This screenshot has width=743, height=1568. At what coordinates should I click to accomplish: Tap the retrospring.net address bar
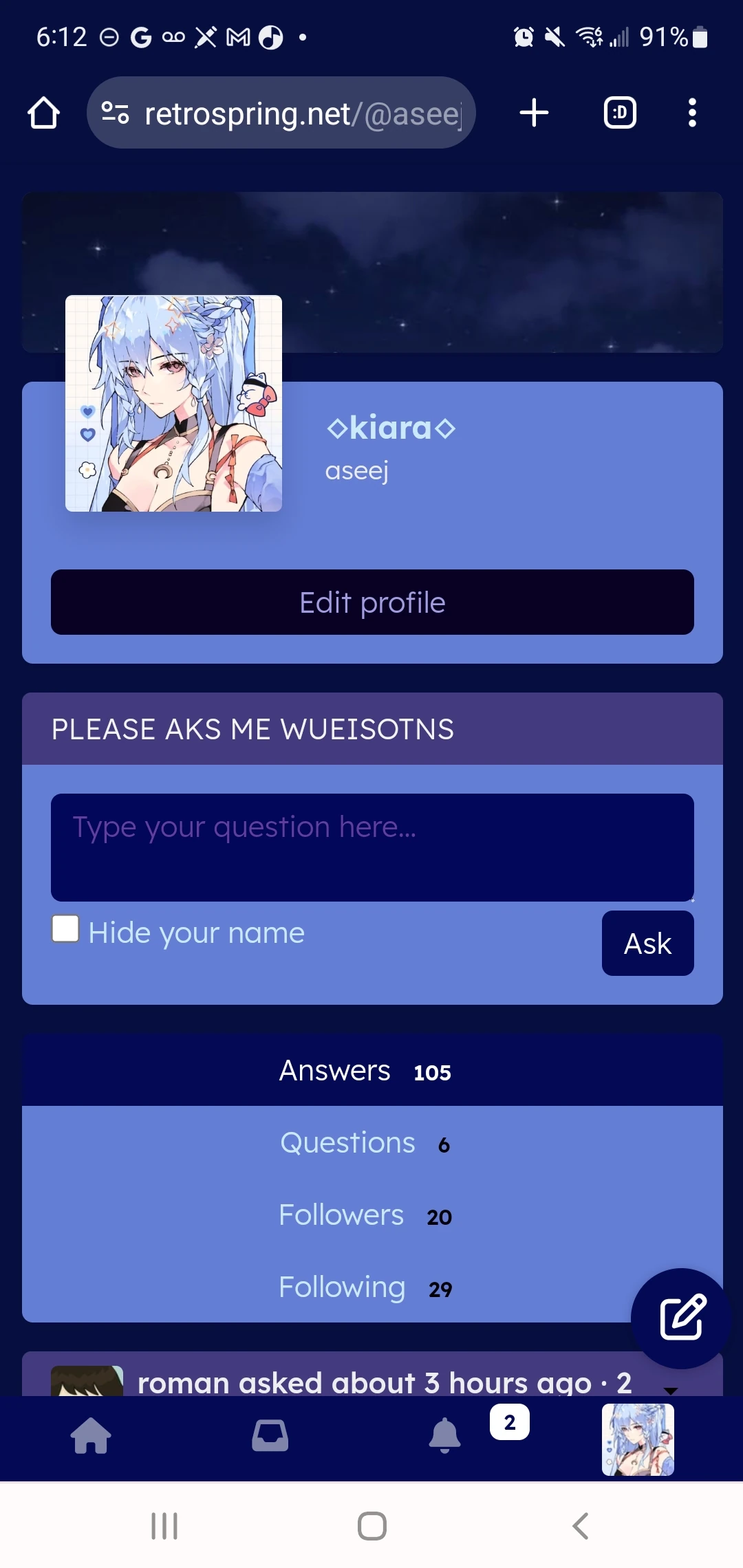282,113
